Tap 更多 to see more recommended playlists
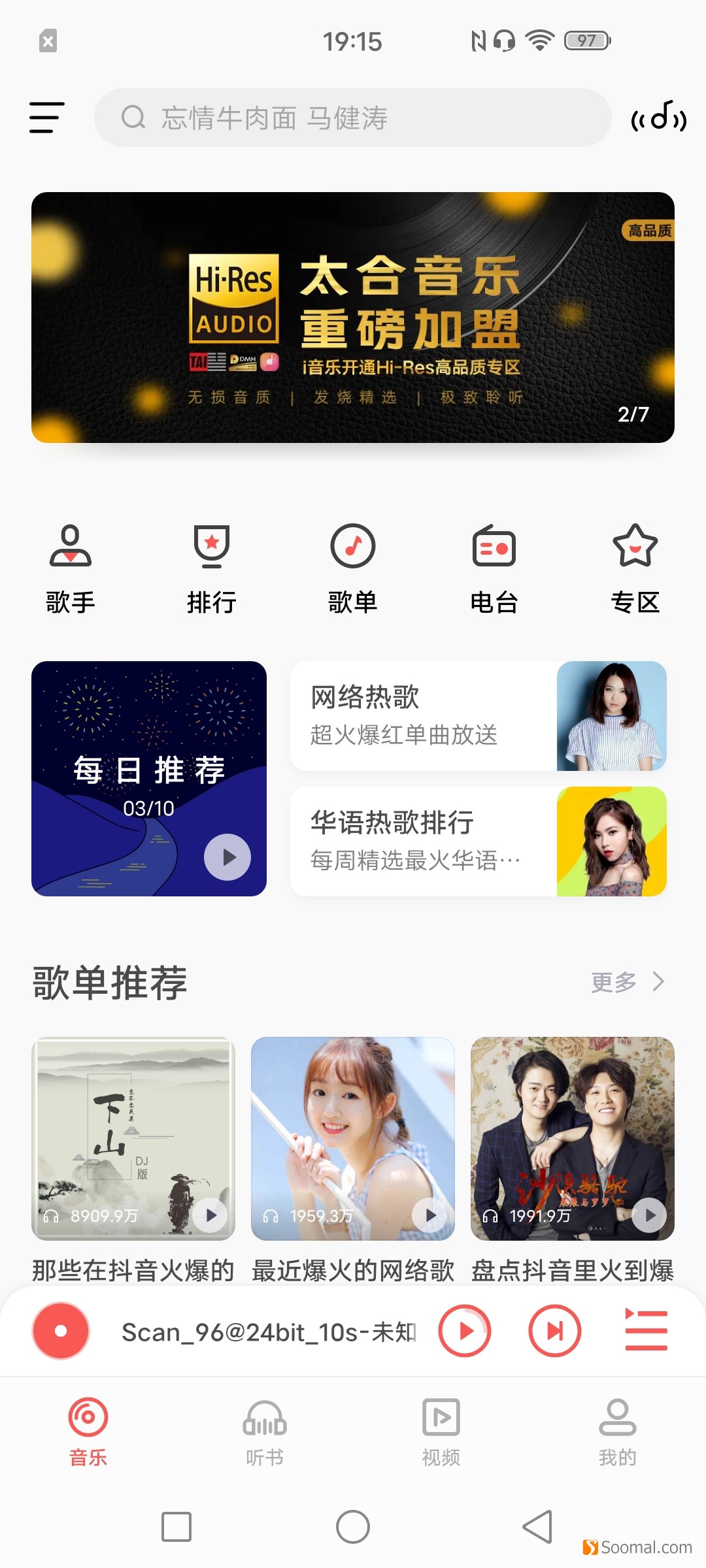Viewport: 706px width, 1568px height. click(628, 981)
